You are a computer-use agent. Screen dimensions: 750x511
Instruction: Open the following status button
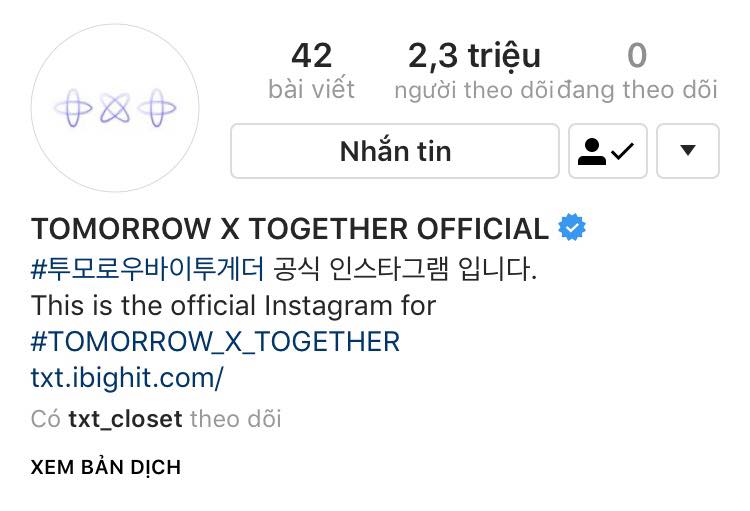pos(607,151)
